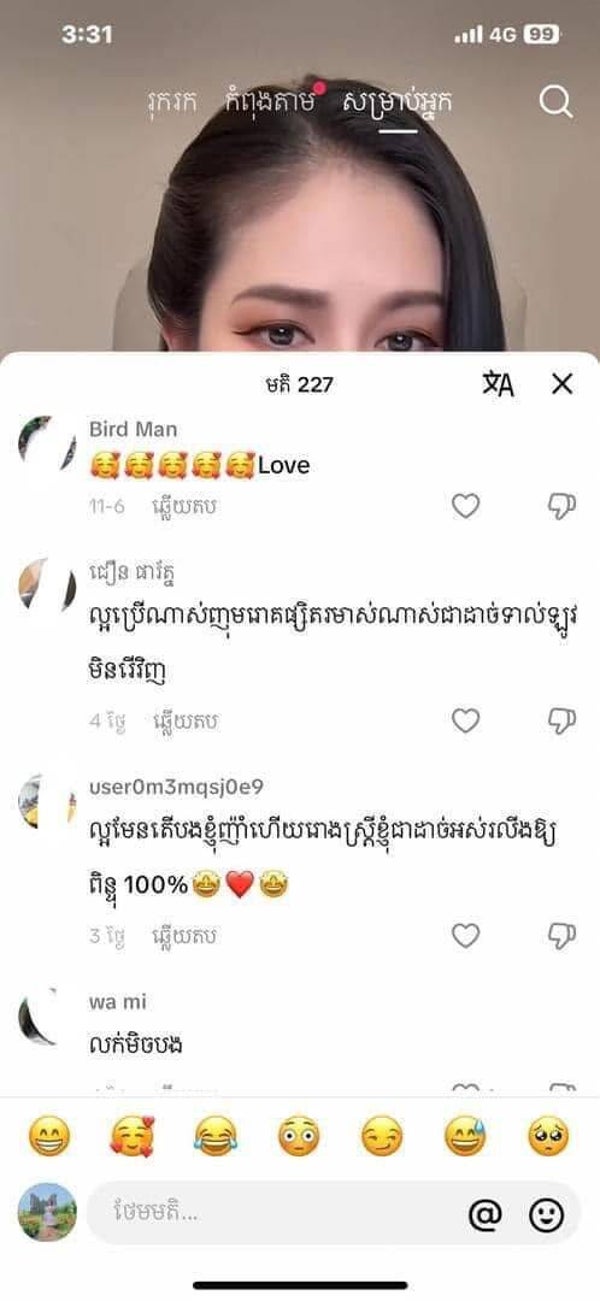This screenshot has width=600, height=1301.
Task: Like the comment by user0m3mqsj0e9
Action: click(x=466, y=936)
